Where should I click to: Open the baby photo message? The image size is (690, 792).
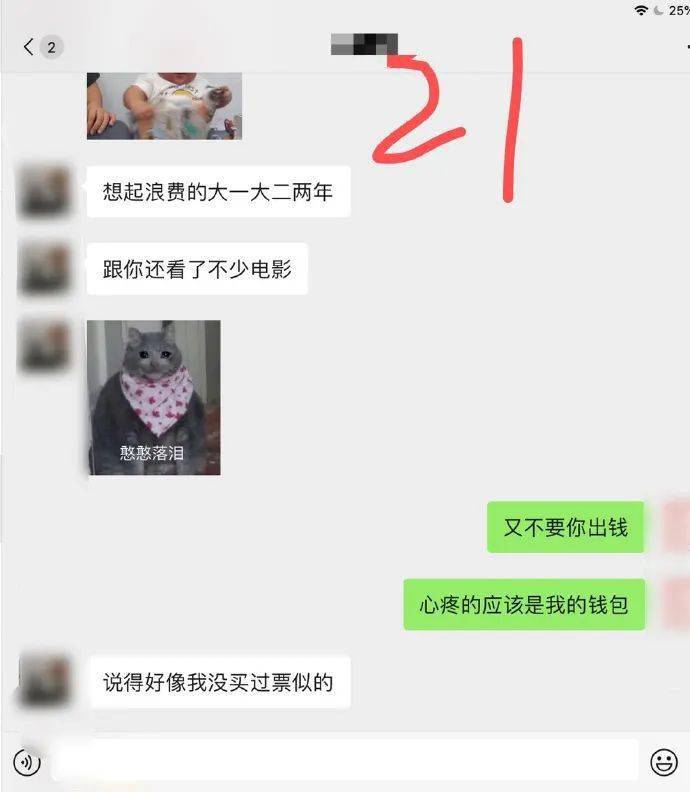pos(164,106)
